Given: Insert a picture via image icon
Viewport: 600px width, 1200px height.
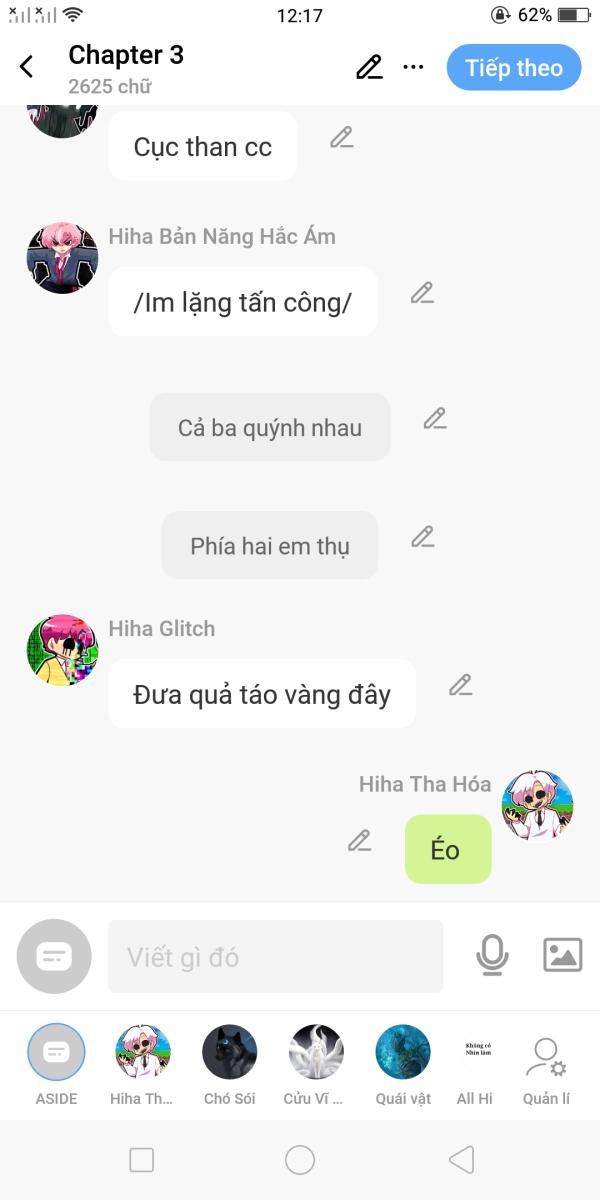Looking at the screenshot, I should click(x=562, y=955).
